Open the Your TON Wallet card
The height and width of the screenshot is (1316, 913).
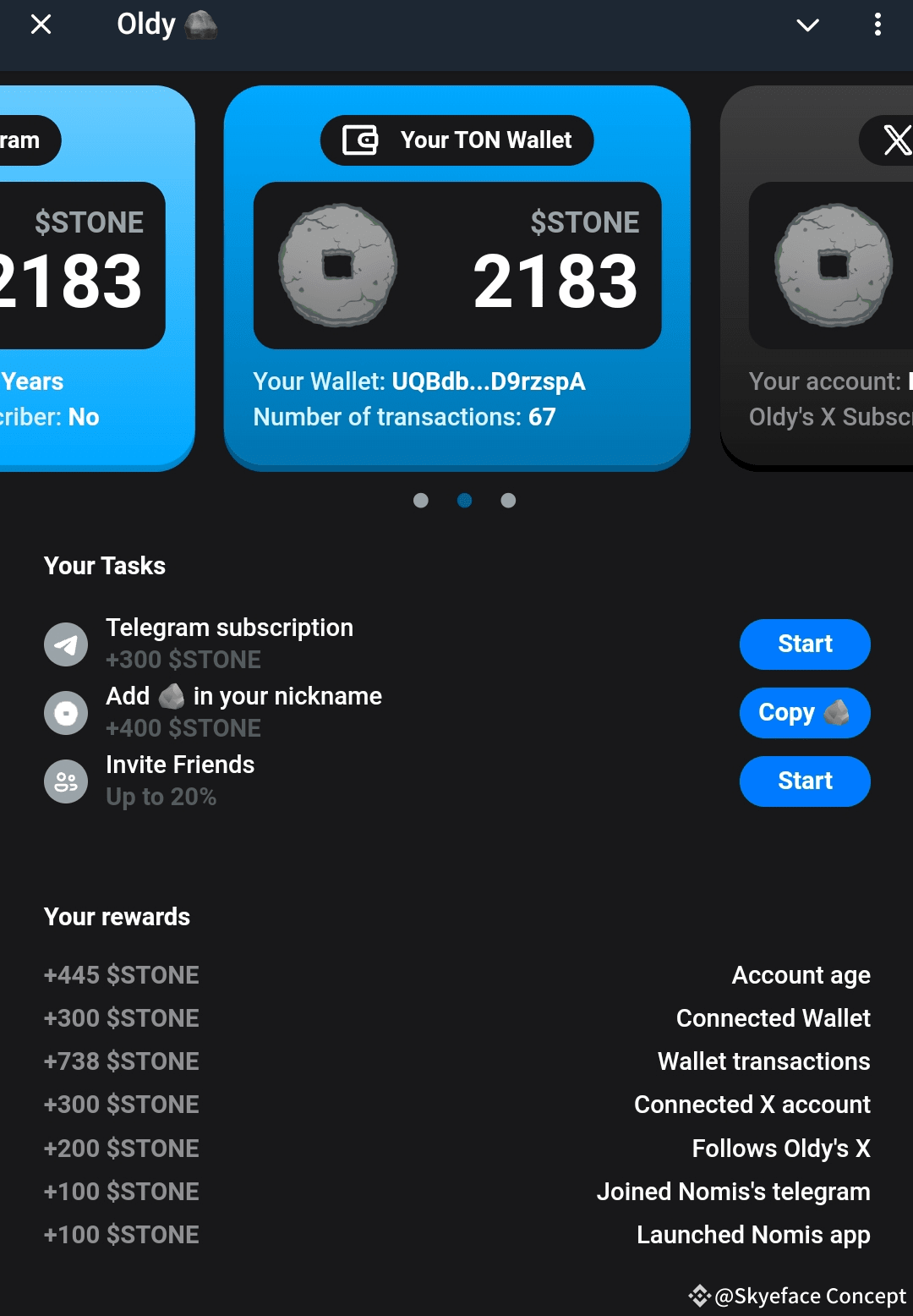[456, 277]
